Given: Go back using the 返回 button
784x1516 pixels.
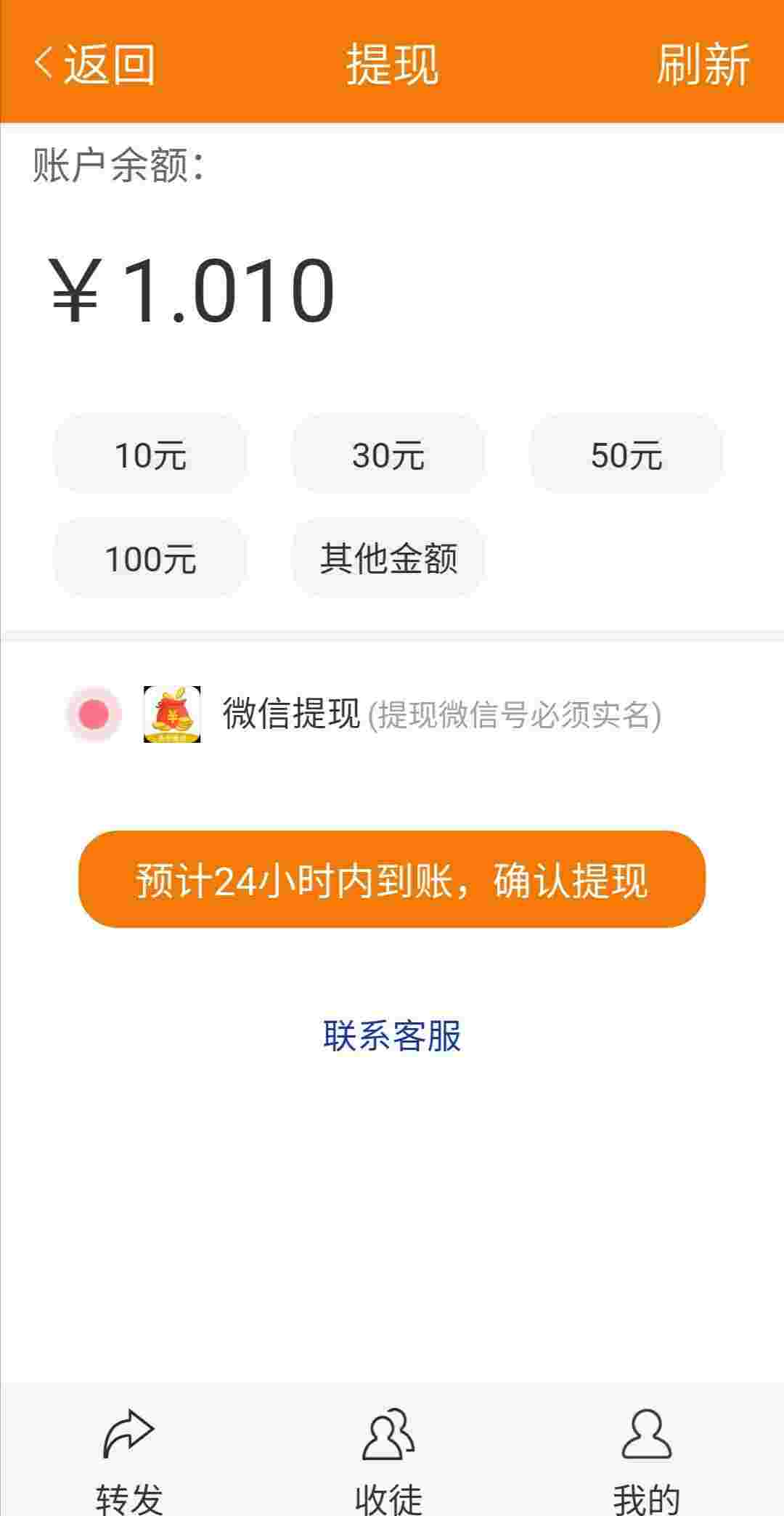Looking at the screenshot, I should pyautogui.click(x=94, y=64).
